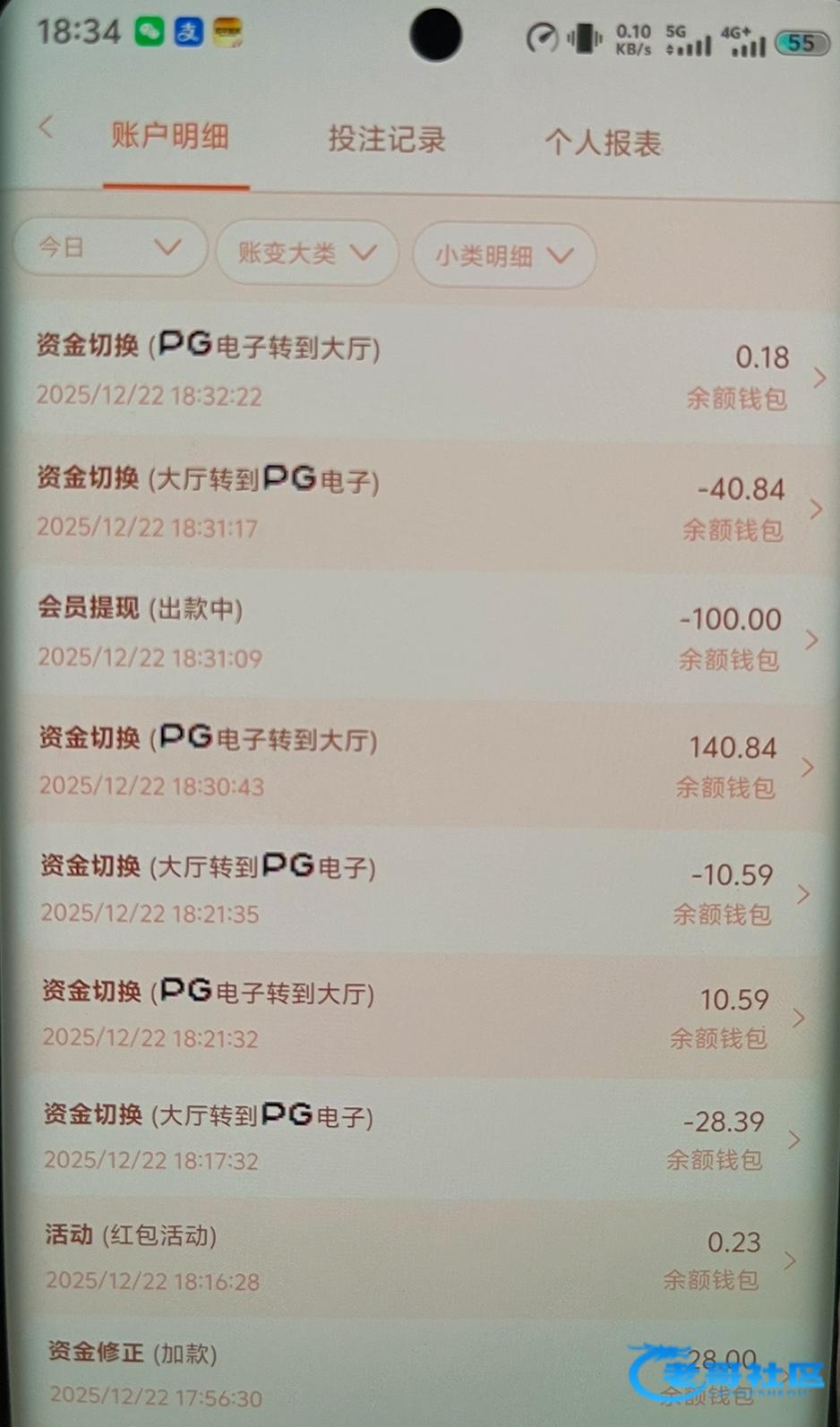Open the 10.59 transfer at 18:21:32
The height and width of the screenshot is (1427, 840).
tap(421, 1014)
